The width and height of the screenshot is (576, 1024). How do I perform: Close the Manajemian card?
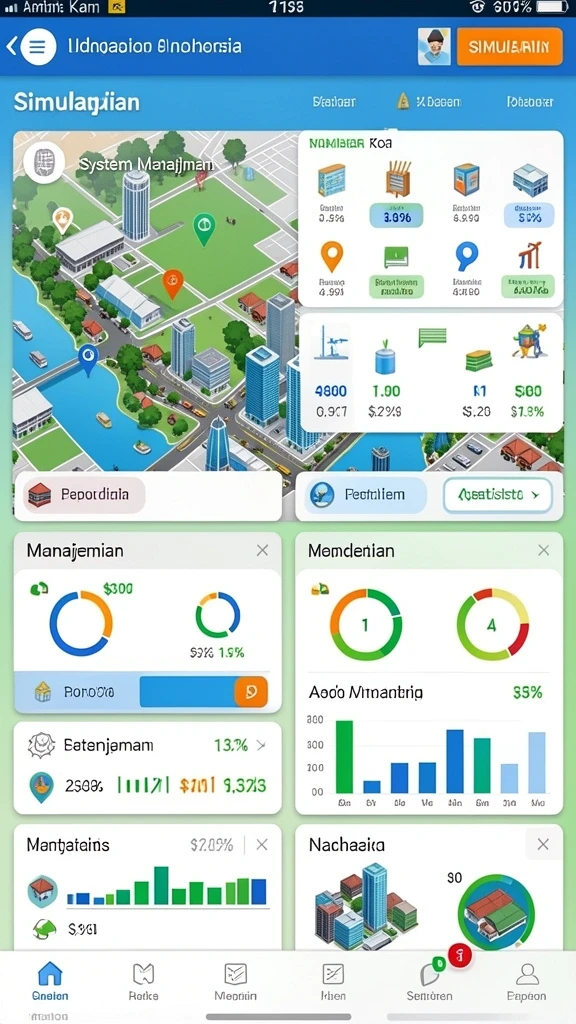tap(262, 551)
